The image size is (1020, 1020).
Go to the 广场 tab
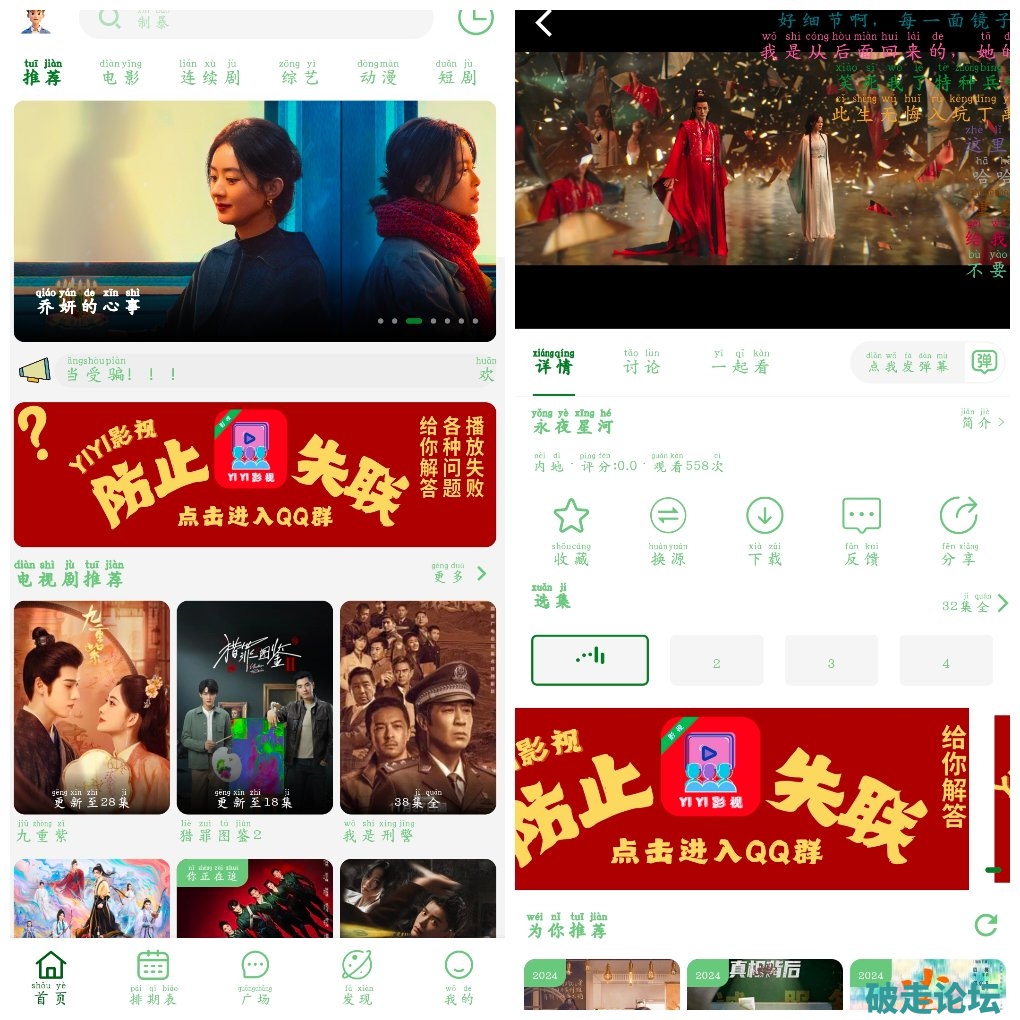[255, 977]
